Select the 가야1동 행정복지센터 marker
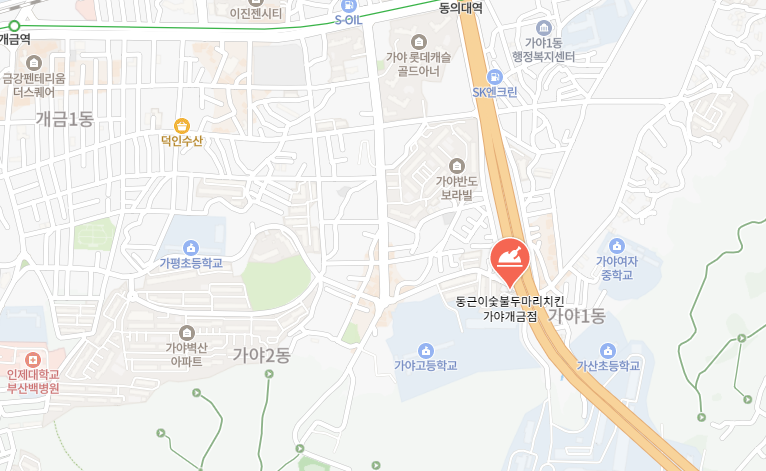 coord(544,27)
